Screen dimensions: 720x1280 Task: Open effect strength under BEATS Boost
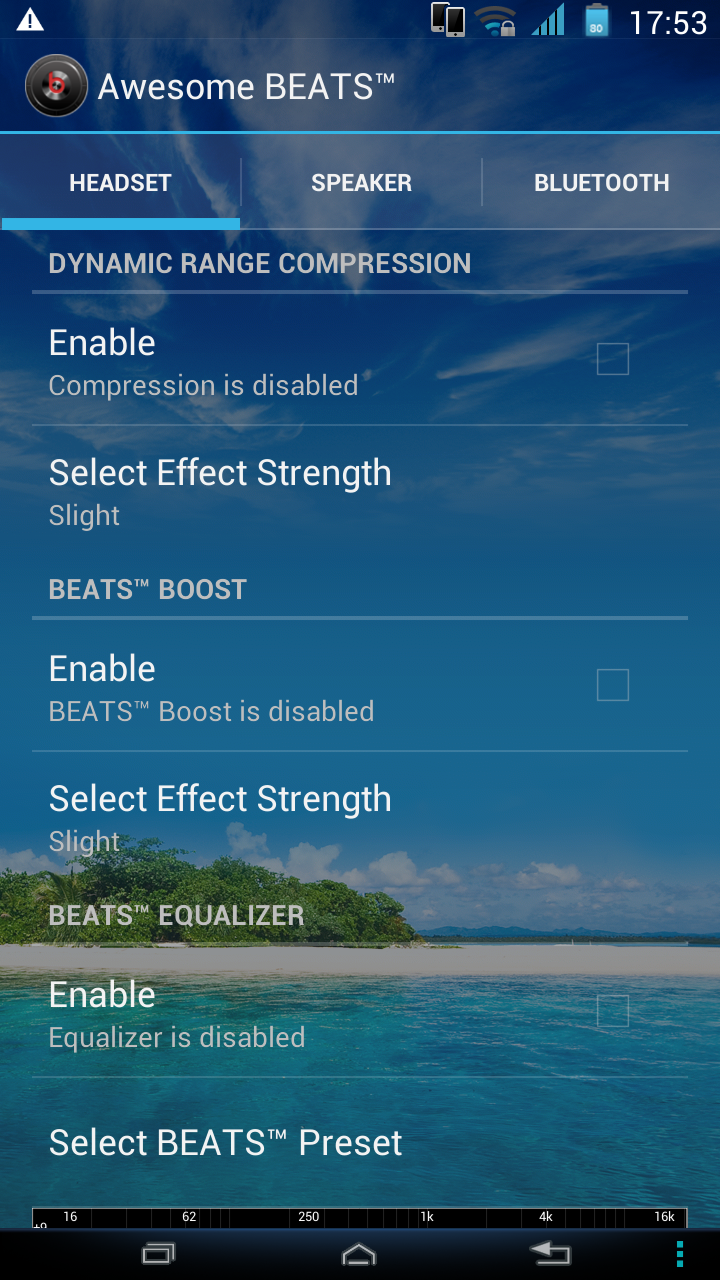pos(360,817)
